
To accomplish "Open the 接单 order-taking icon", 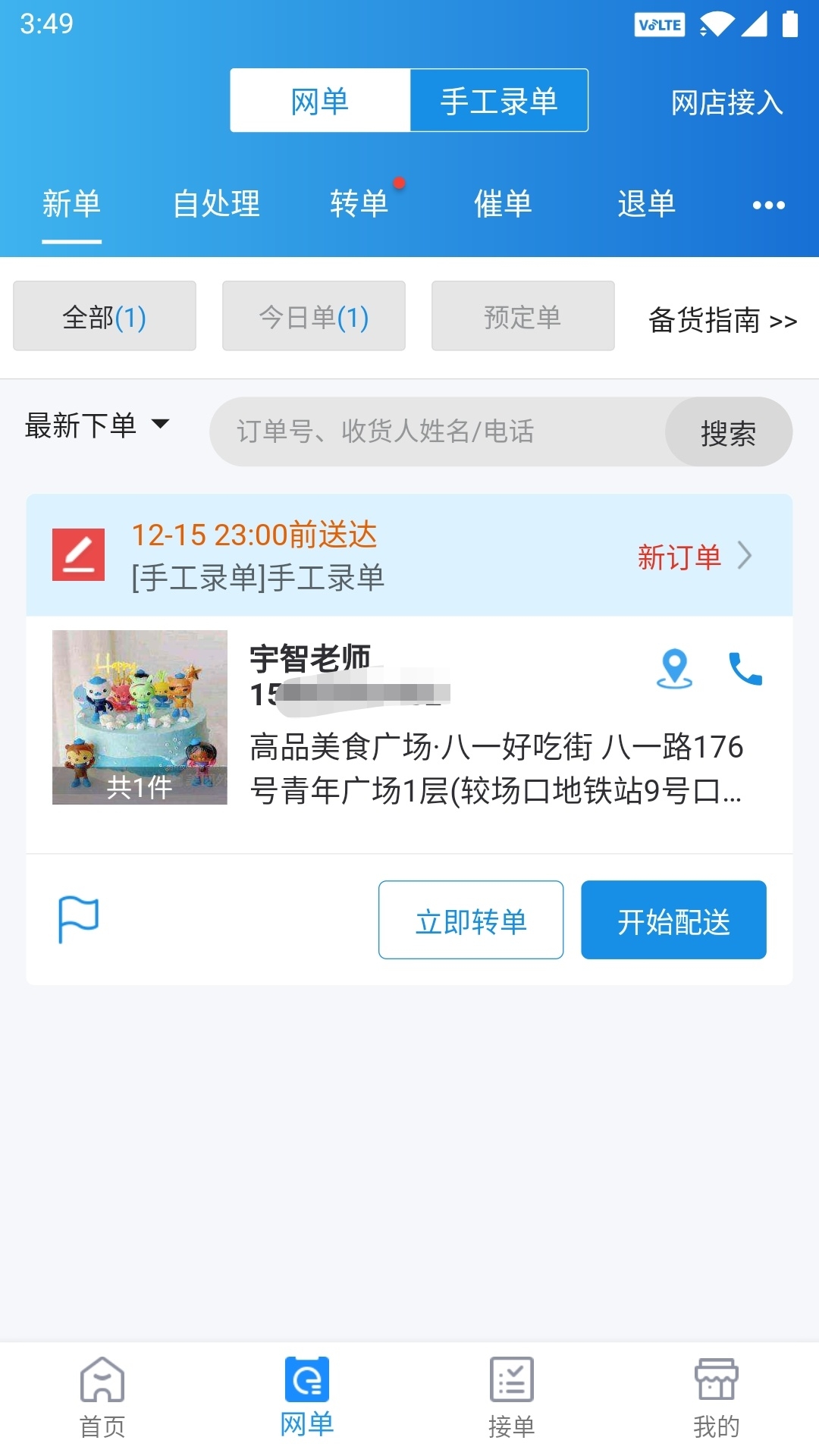I will tap(512, 1382).
